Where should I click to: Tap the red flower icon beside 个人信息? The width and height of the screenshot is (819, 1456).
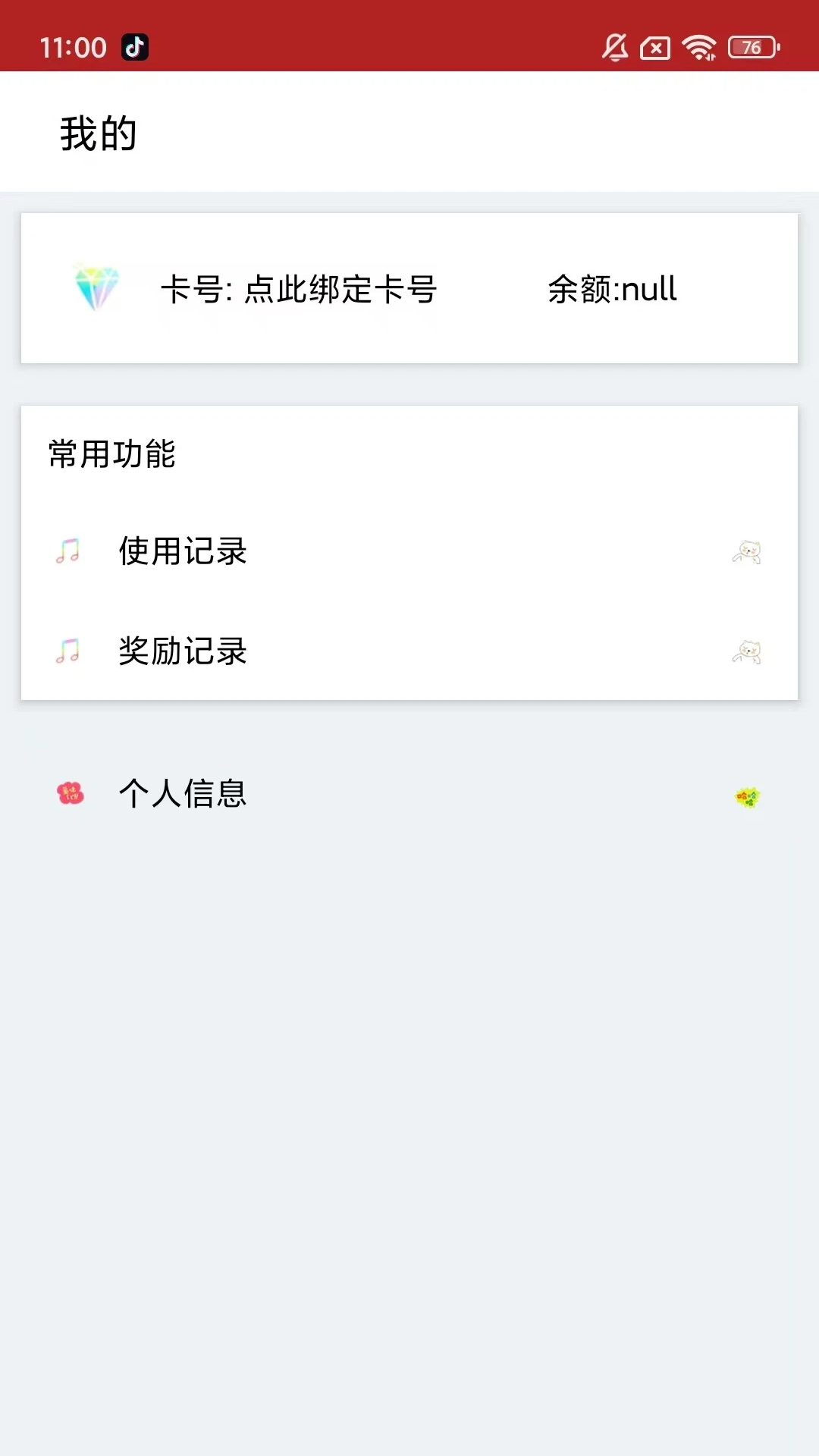point(70,794)
